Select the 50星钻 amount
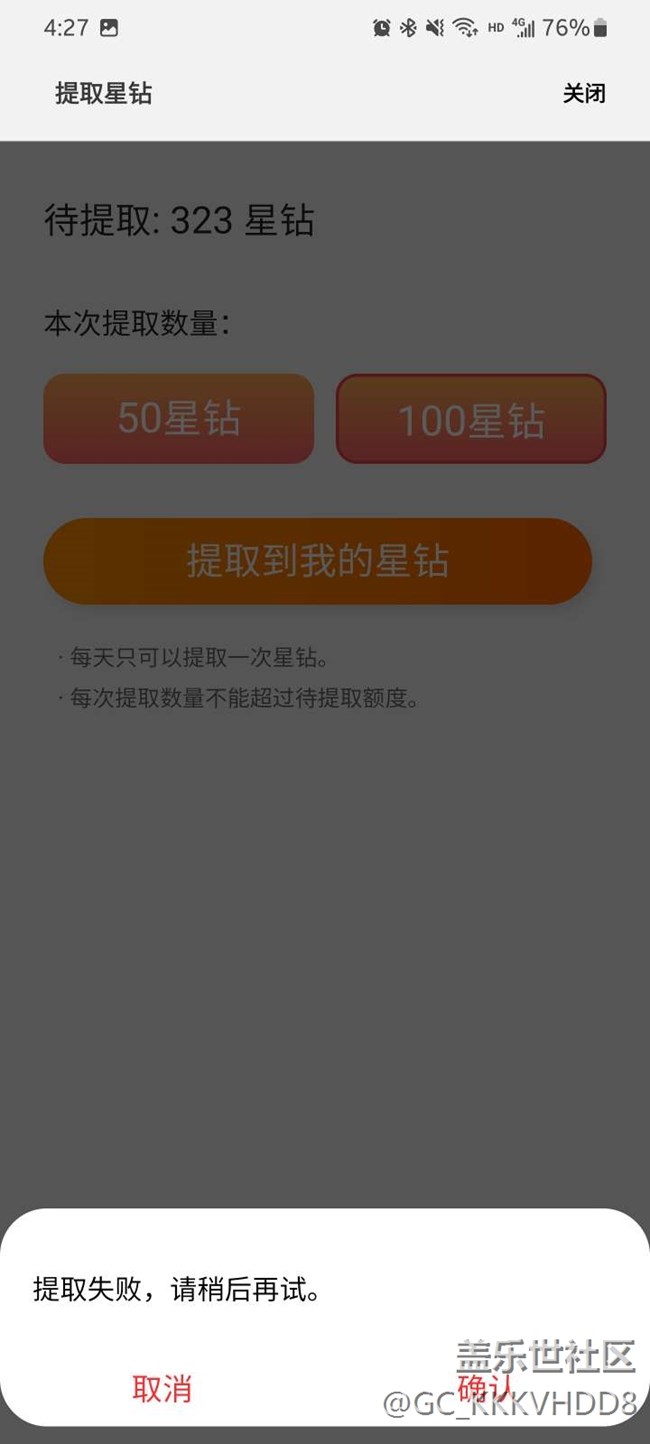650x1444 pixels. click(179, 419)
